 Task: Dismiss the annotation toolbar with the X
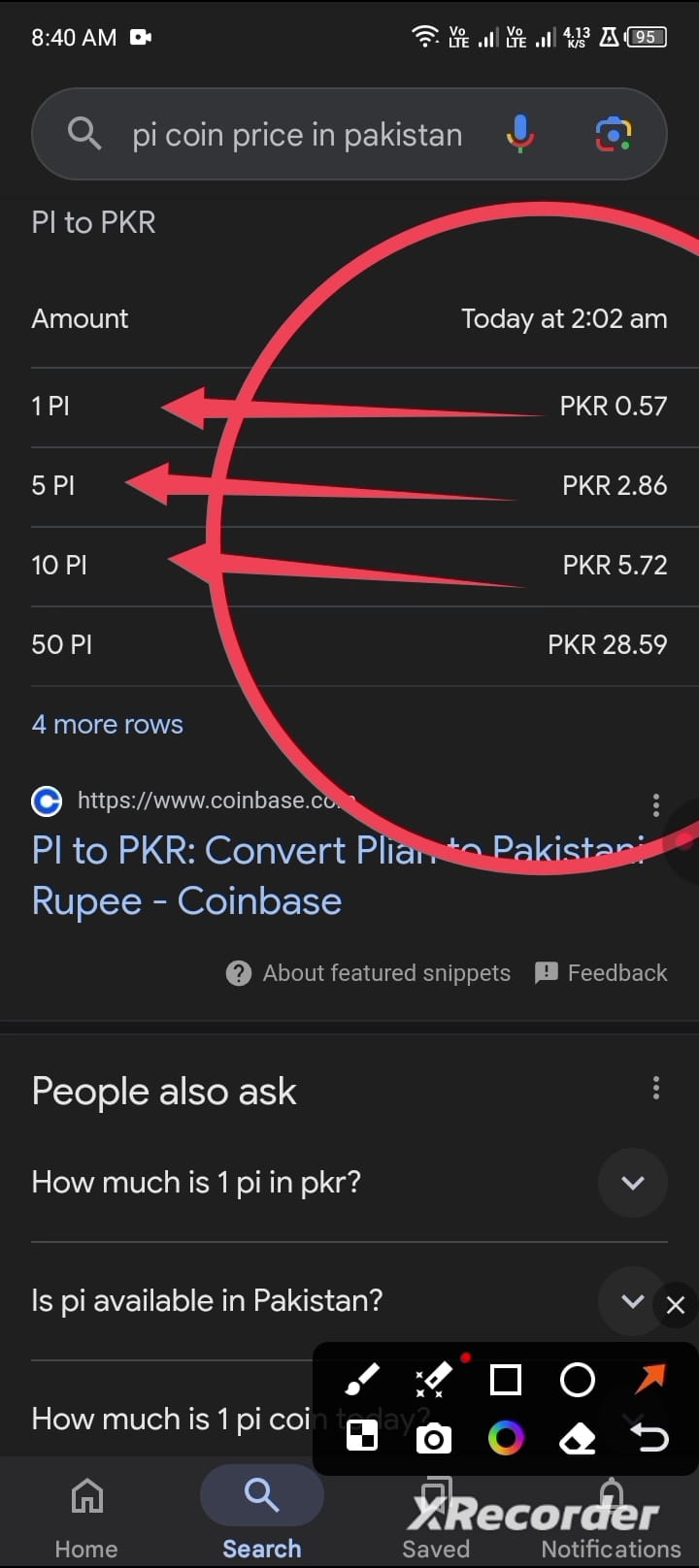[676, 1304]
